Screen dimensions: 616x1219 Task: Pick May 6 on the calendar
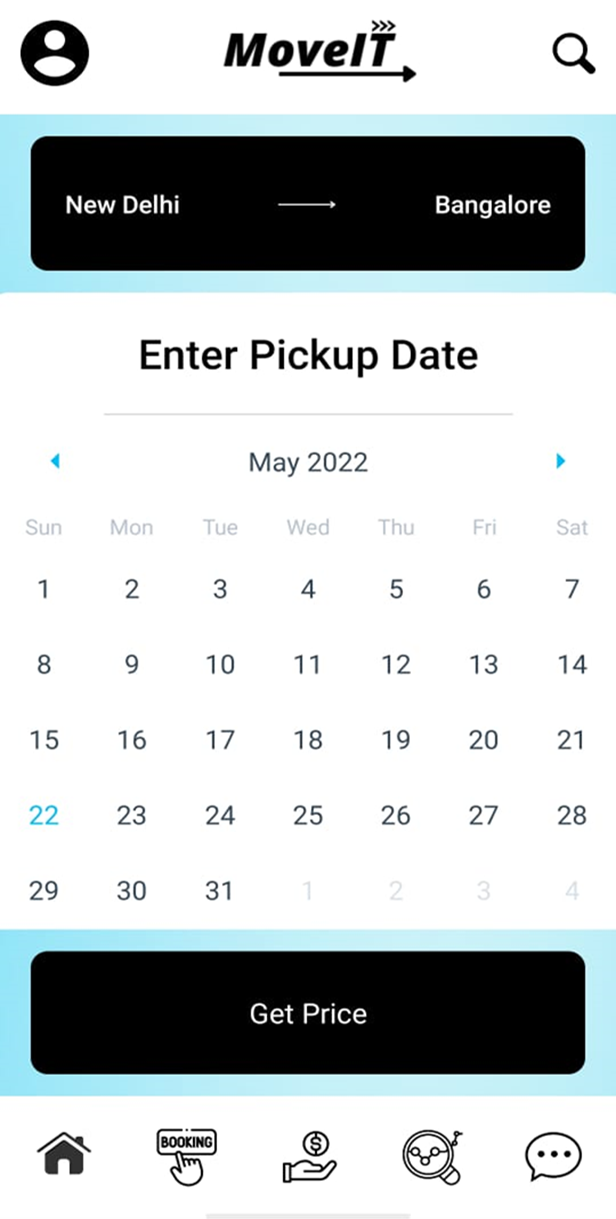[484, 589]
